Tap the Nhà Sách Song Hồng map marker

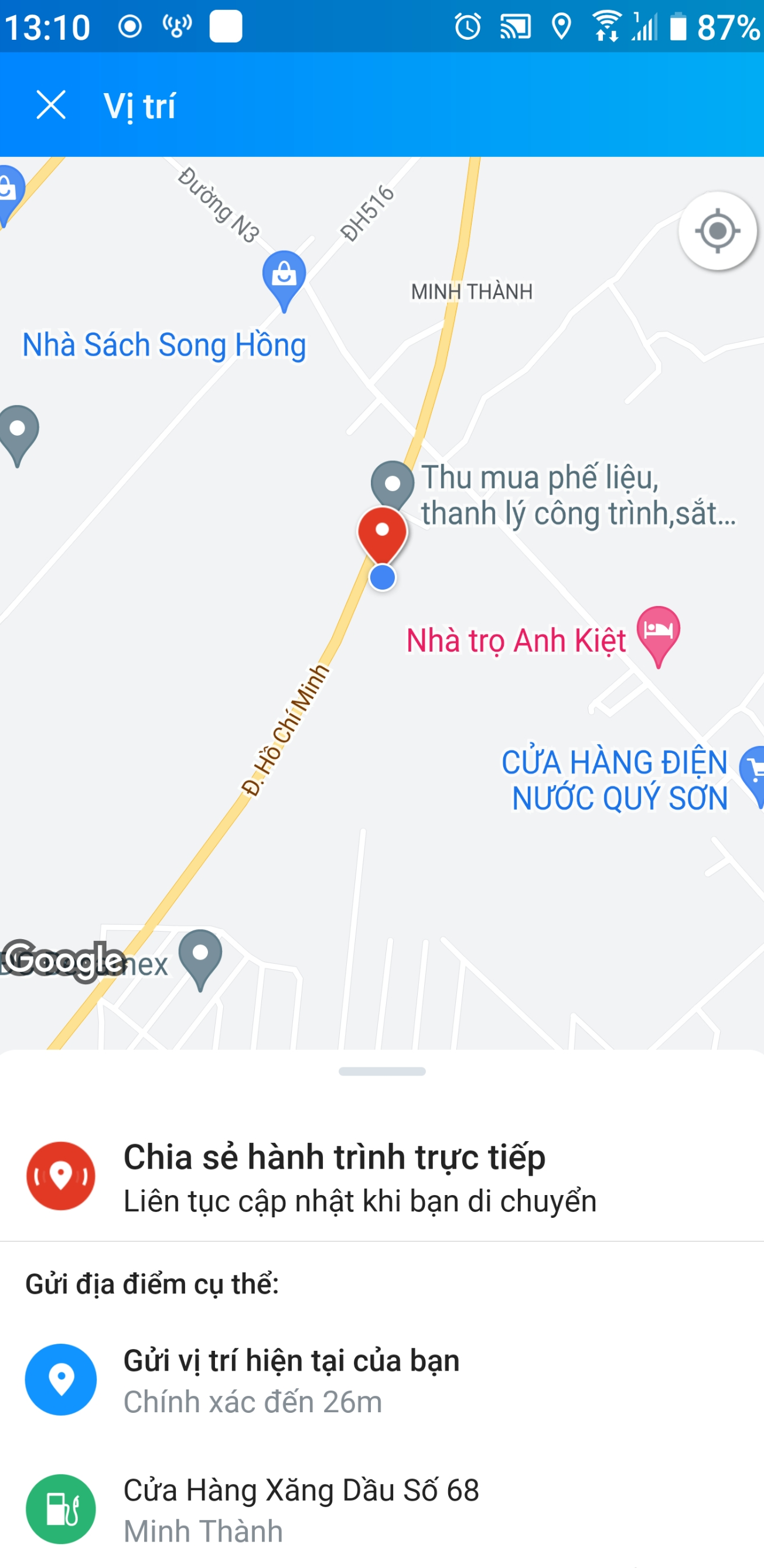[284, 277]
